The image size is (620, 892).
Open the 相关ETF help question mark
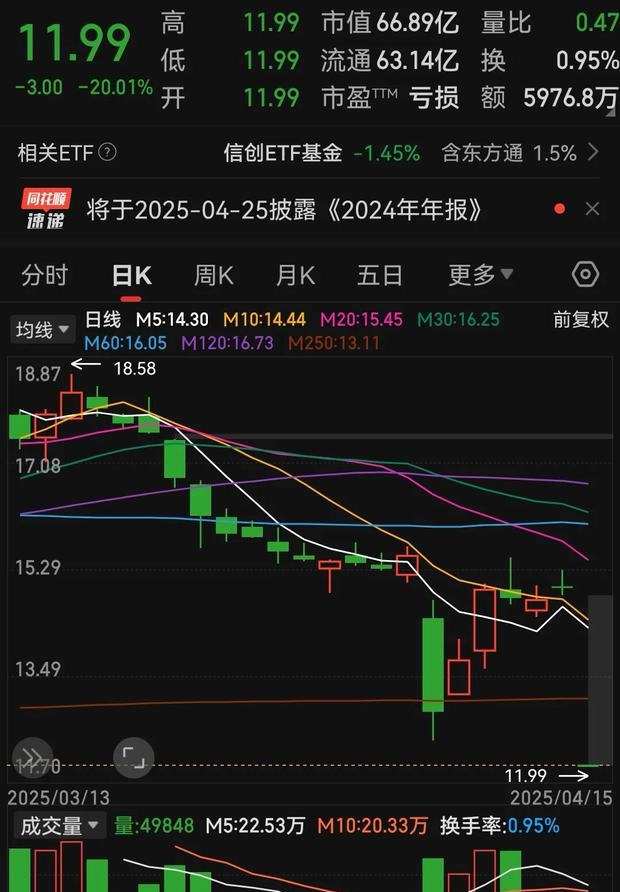tap(107, 153)
